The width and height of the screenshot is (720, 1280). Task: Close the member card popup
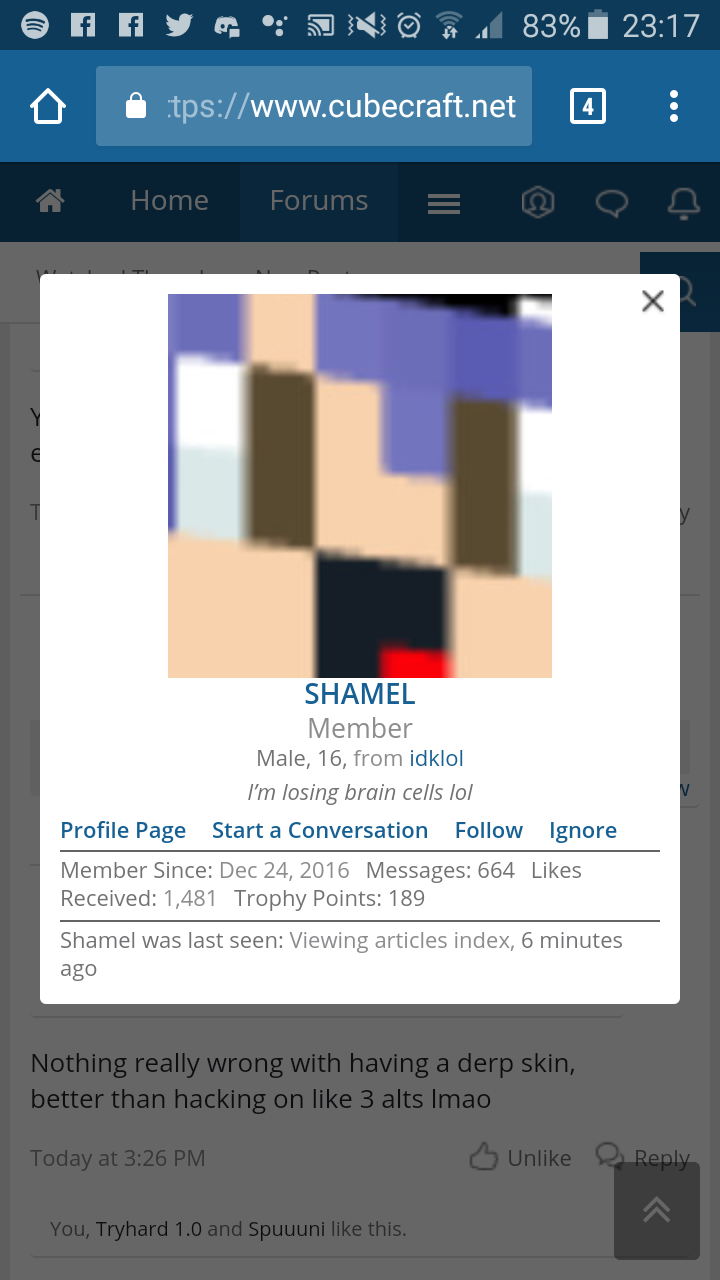point(653,301)
